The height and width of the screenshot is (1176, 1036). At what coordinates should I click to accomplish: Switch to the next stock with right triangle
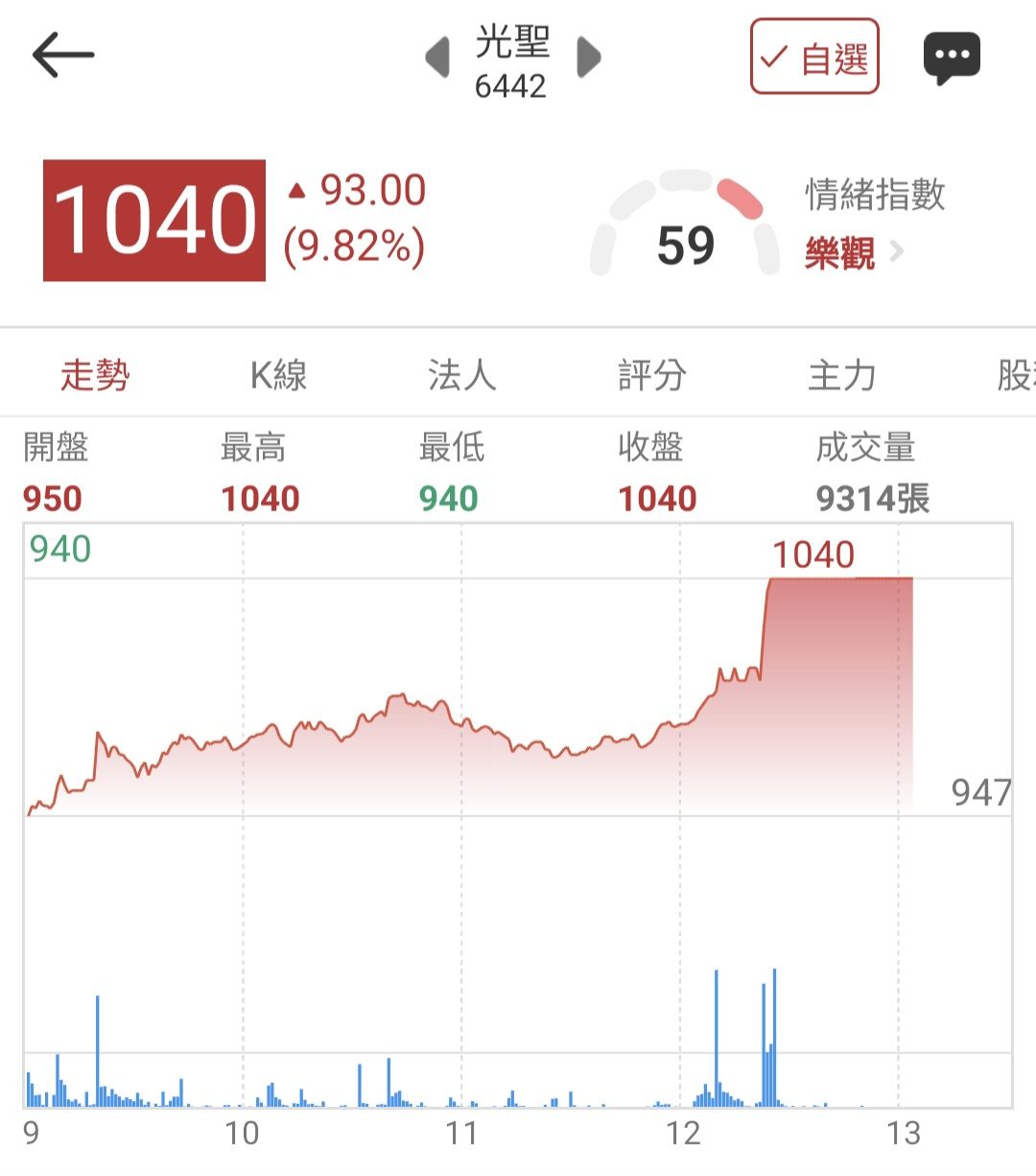point(588,58)
